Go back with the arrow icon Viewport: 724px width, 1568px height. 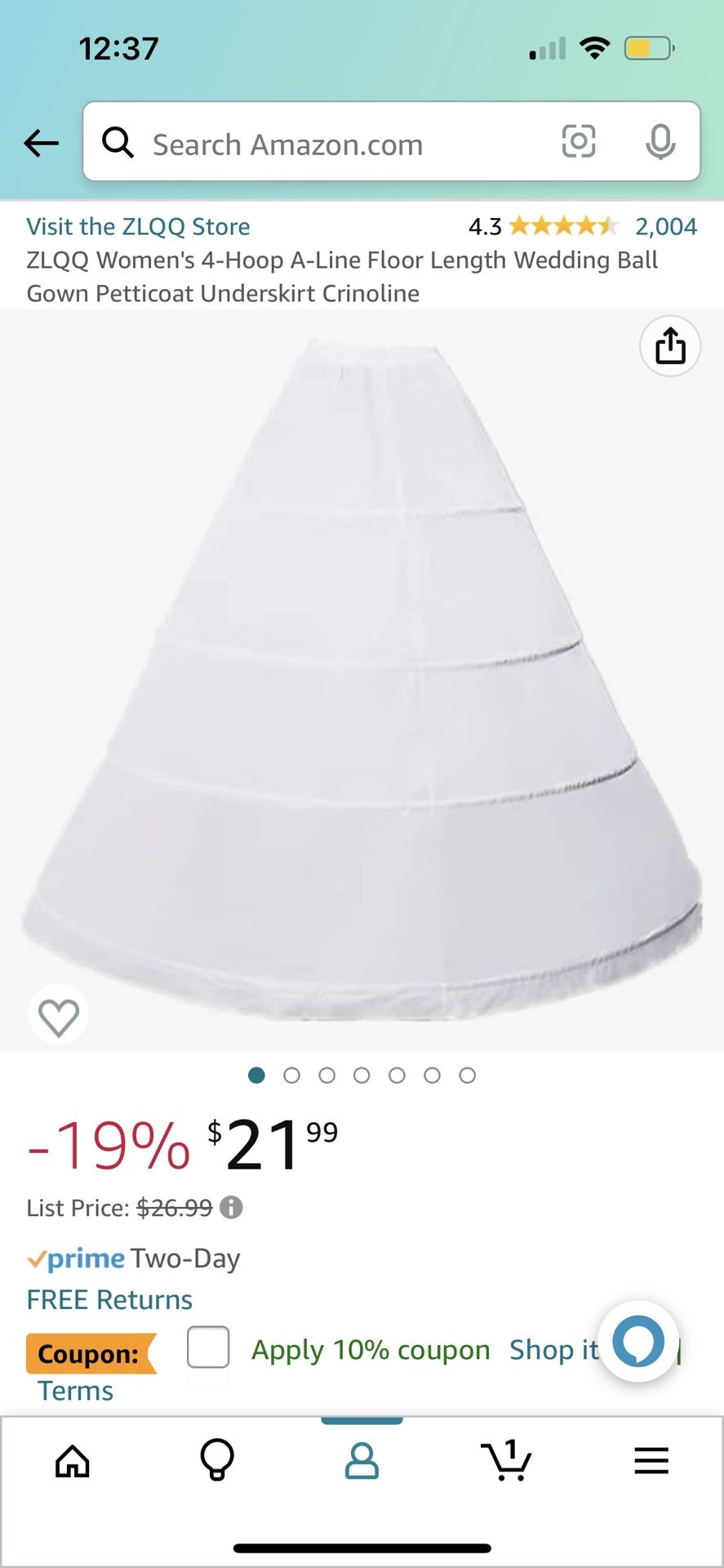coord(41,143)
